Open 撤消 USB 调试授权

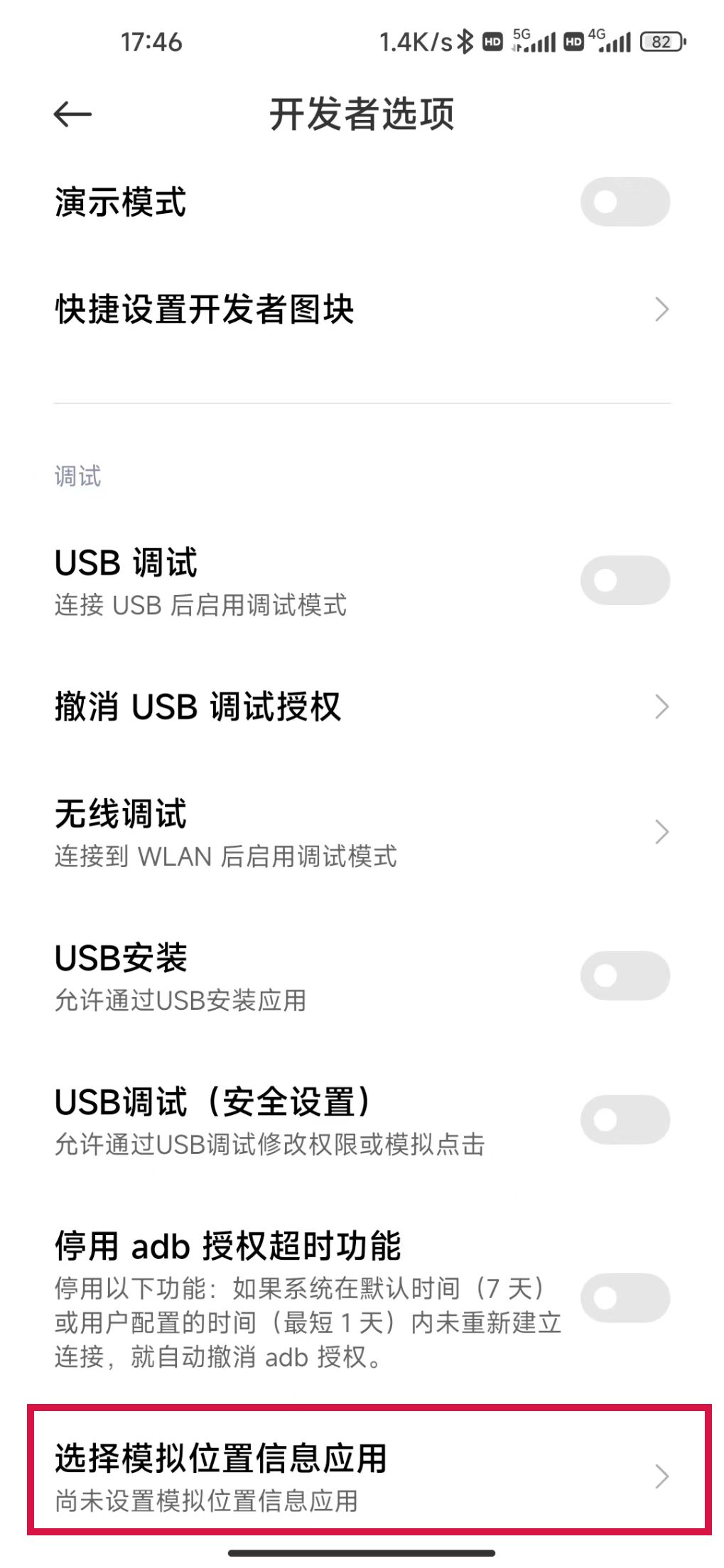pyautogui.click(x=362, y=707)
